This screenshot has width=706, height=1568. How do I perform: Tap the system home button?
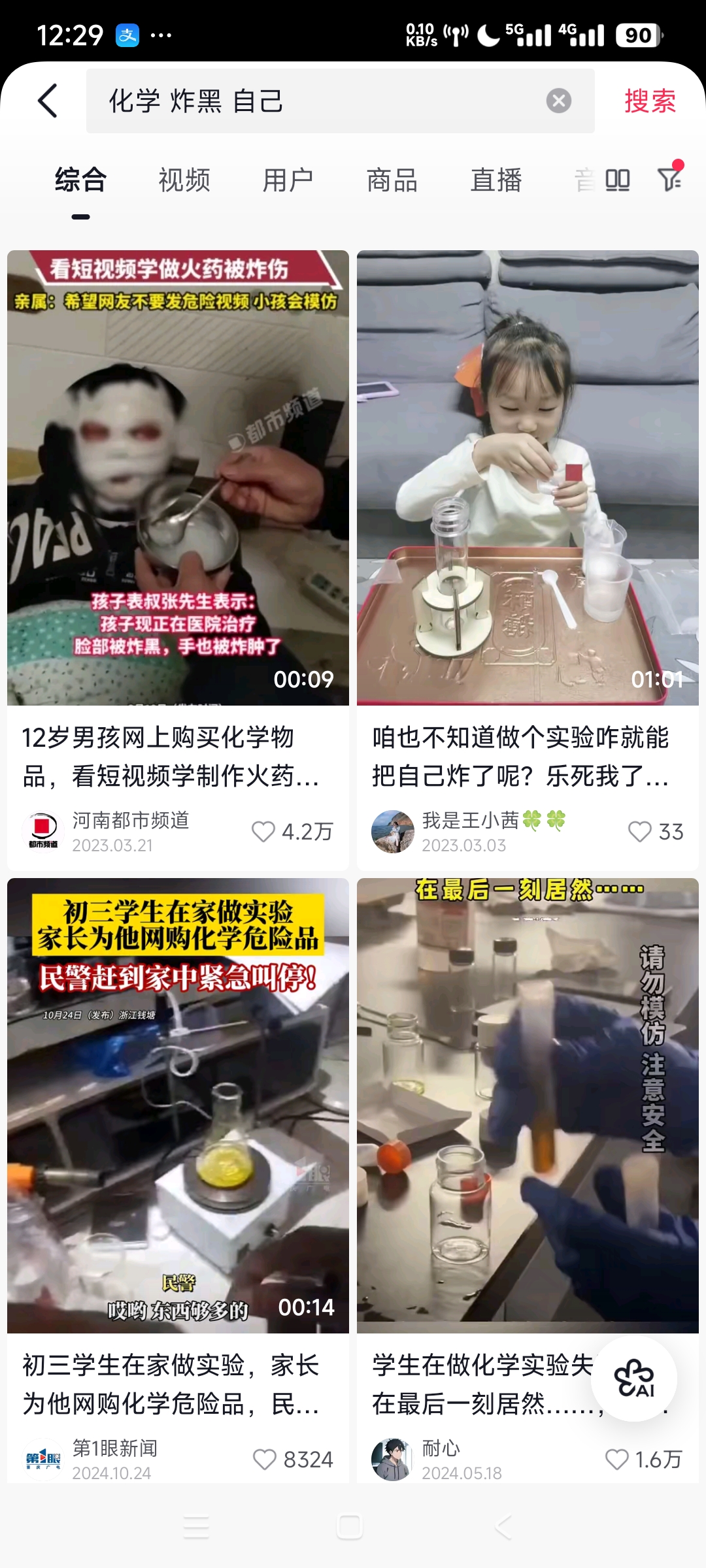coord(350,1527)
